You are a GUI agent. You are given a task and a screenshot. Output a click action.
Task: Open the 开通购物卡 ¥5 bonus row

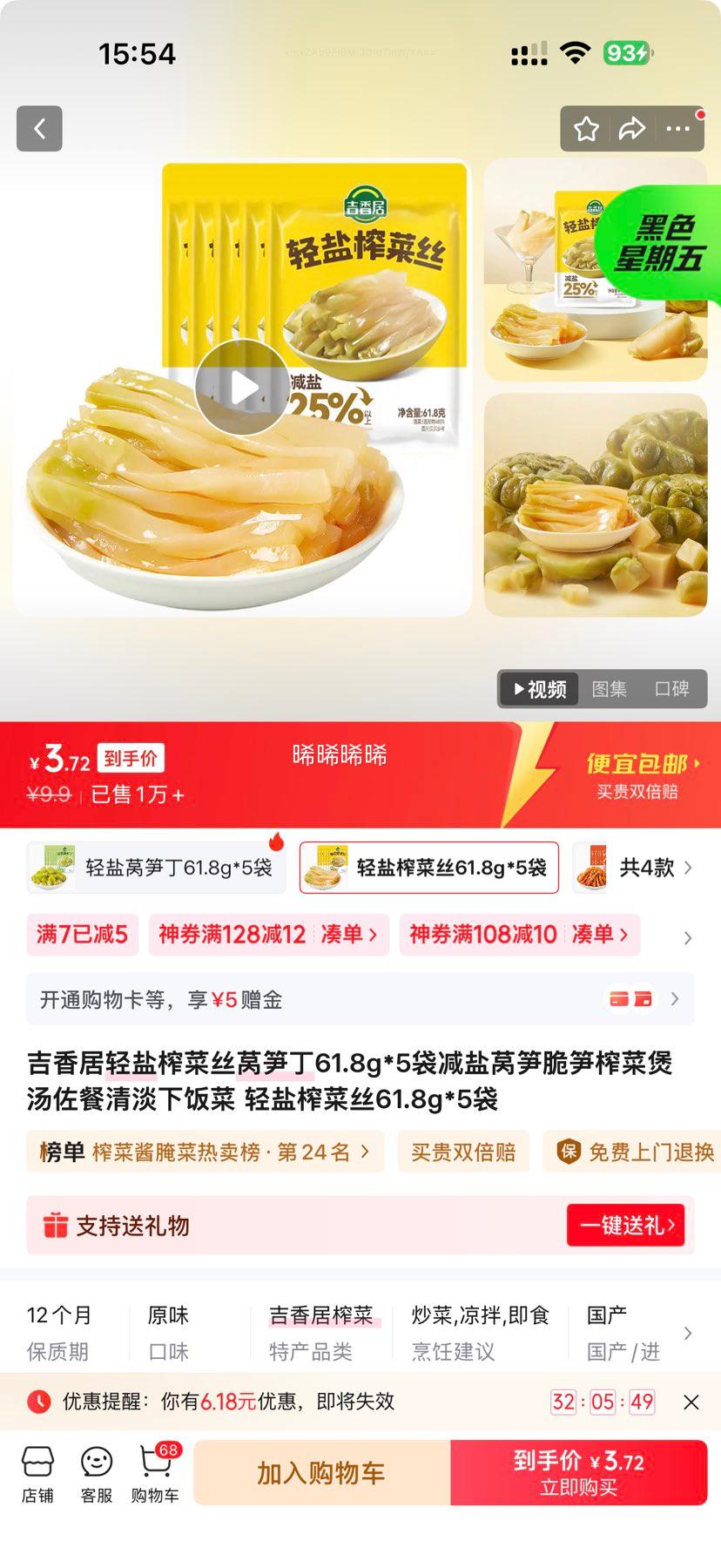click(360, 999)
